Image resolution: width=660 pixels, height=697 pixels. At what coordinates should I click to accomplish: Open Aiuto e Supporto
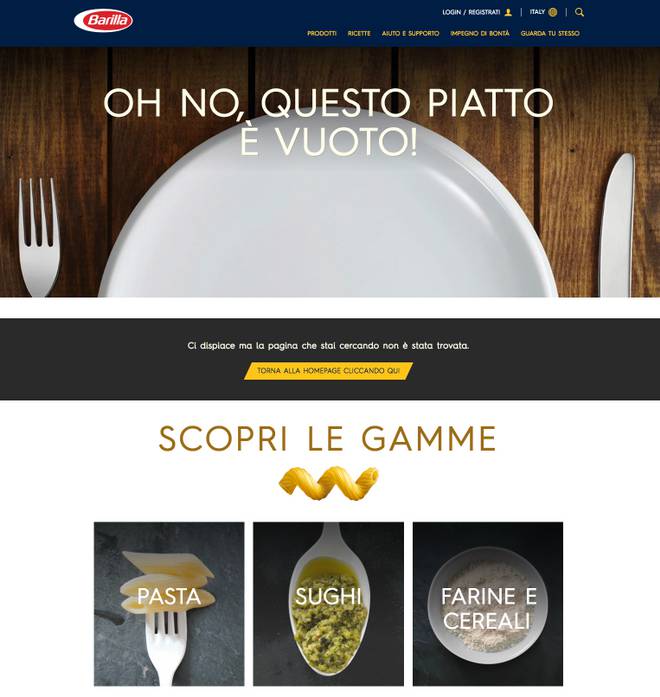click(410, 33)
